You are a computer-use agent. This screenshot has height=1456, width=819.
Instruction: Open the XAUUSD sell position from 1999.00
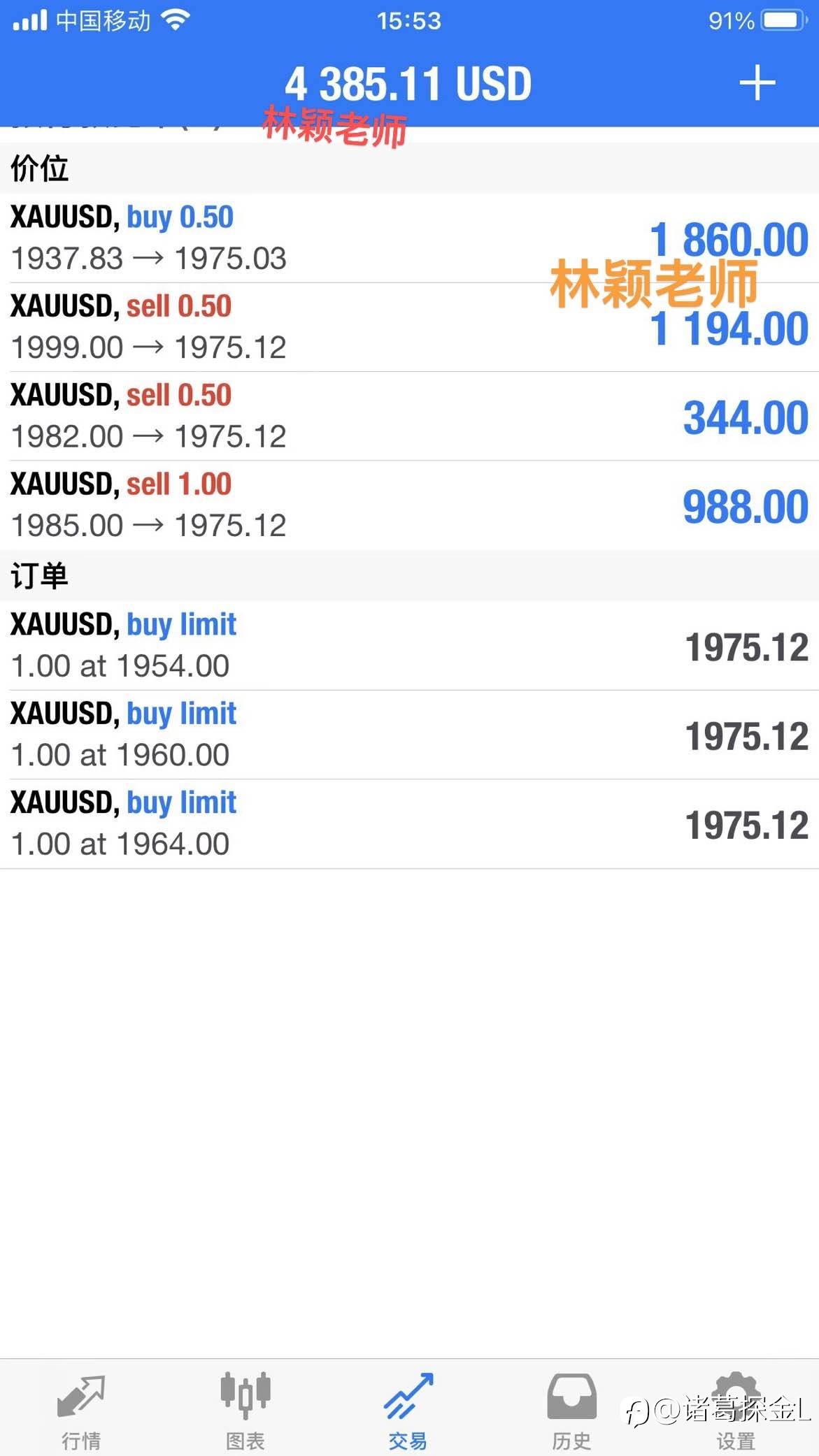point(409,327)
